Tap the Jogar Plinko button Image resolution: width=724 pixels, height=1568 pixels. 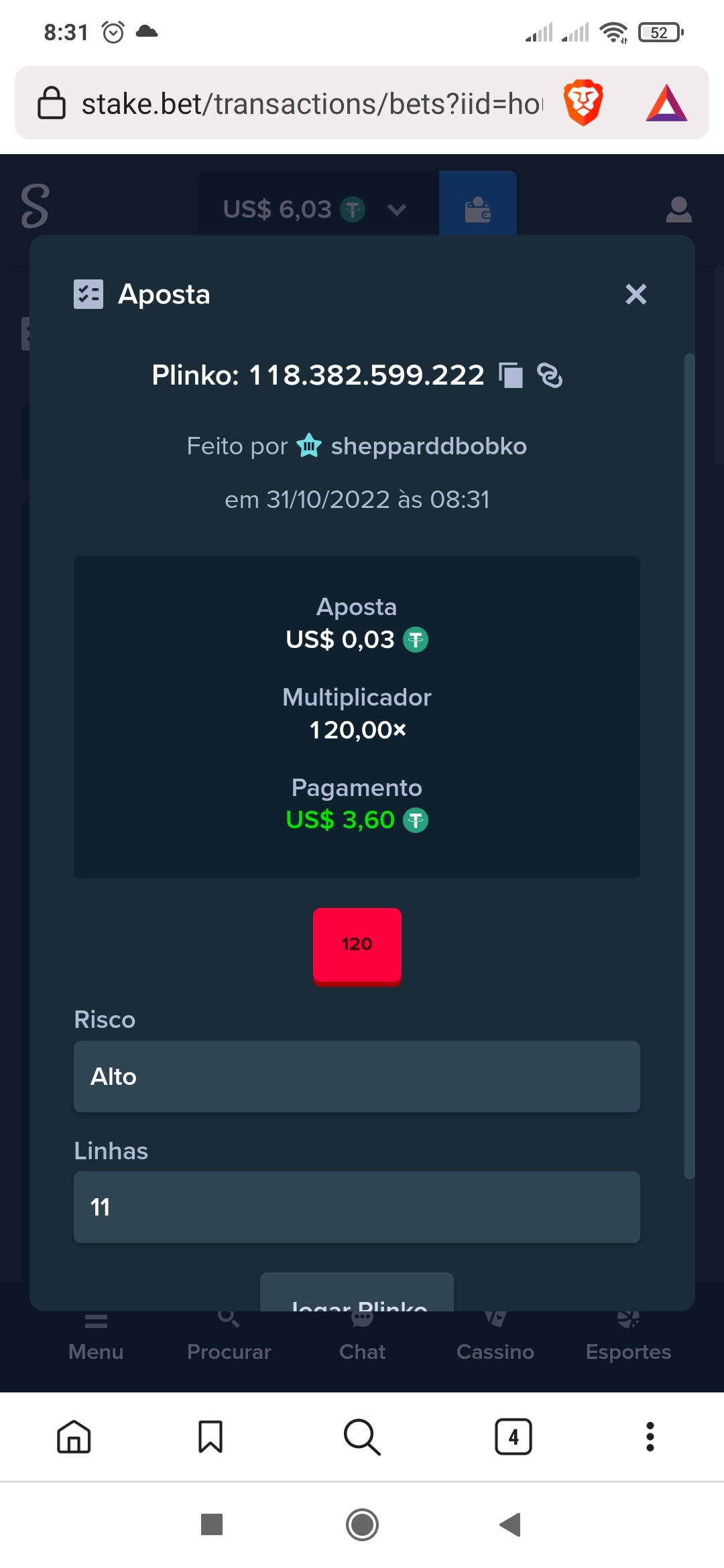coord(357,1293)
